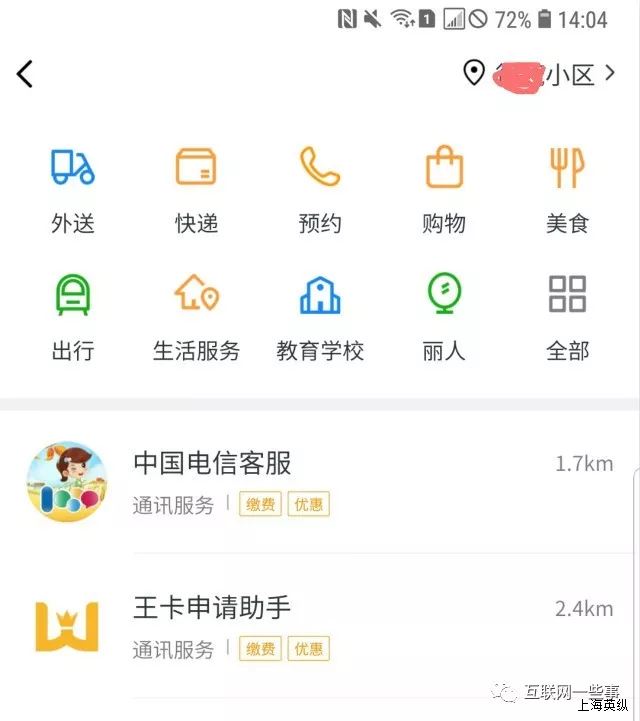
Task: Go back using the top-left arrow
Action: tap(25, 73)
